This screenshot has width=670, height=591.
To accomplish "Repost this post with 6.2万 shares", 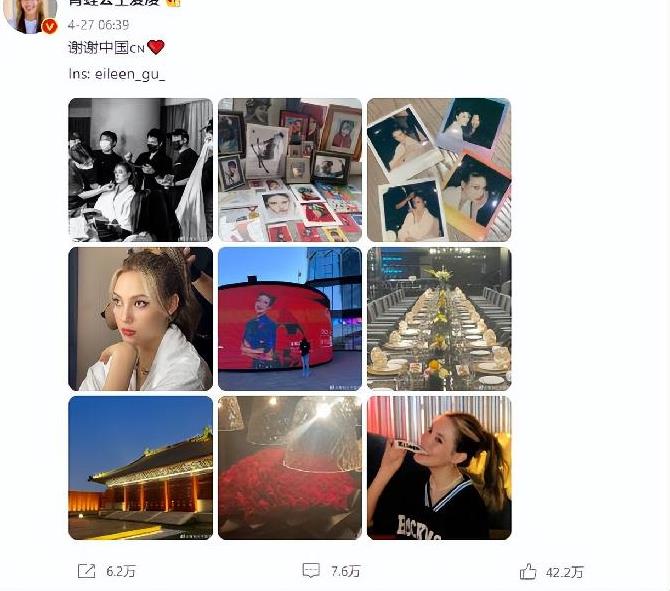I will [105, 571].
